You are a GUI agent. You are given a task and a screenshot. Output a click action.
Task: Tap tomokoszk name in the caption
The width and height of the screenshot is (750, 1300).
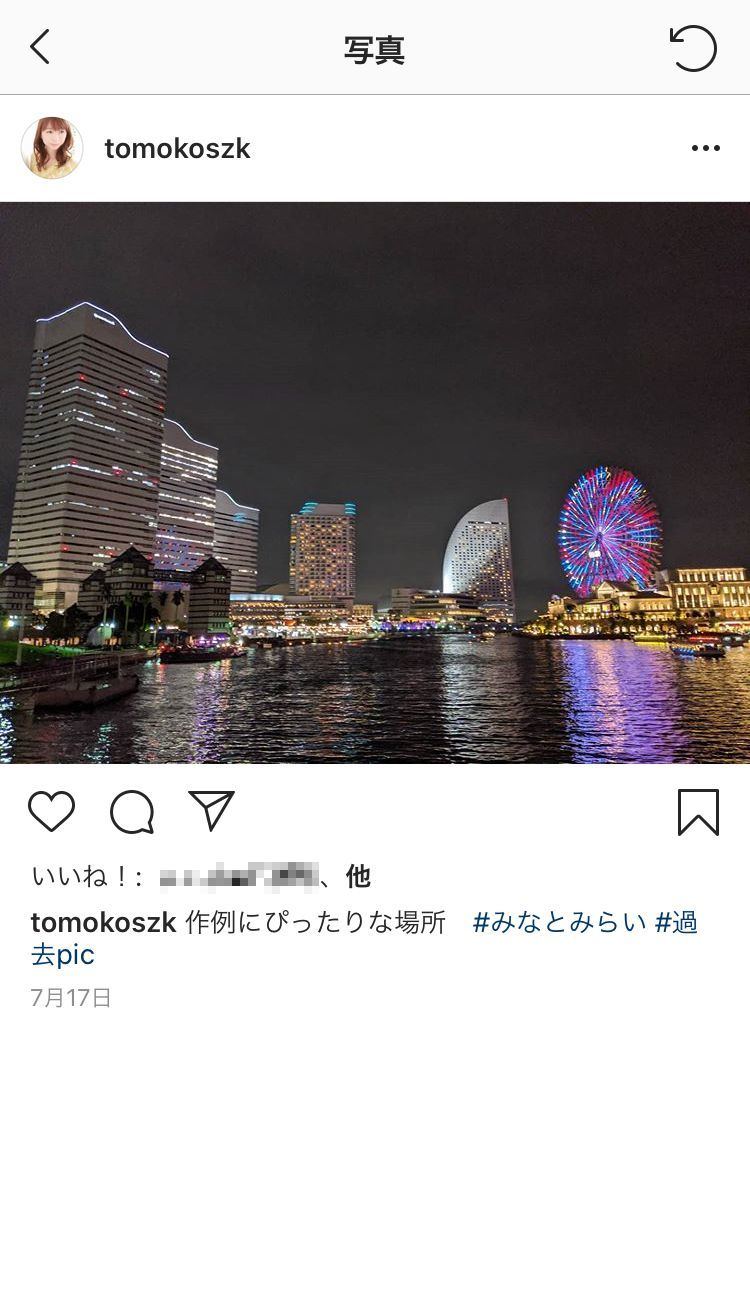[104, 922]
